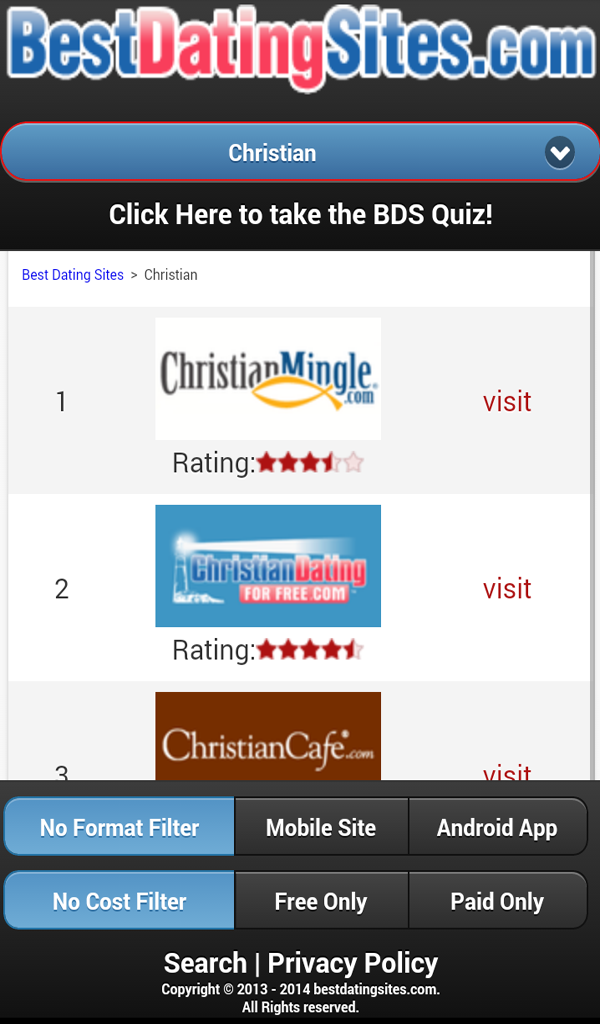The height and width of the screenshot is (1024, 600).
Task: Expand the Christian category dropdown
Action: tap(300, 153)
